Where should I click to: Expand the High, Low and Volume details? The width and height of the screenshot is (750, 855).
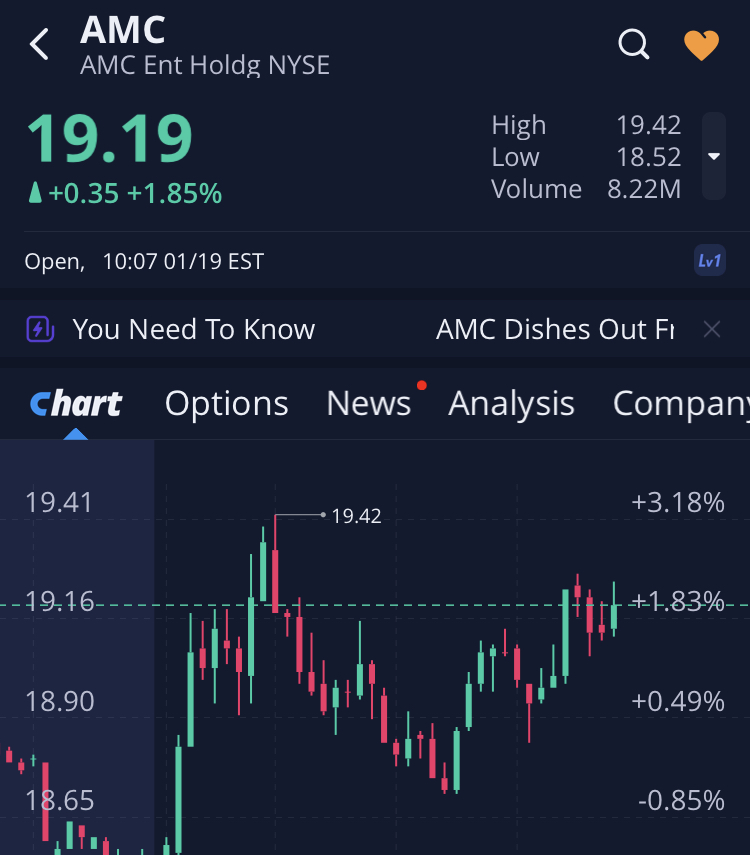pos(713,156)
